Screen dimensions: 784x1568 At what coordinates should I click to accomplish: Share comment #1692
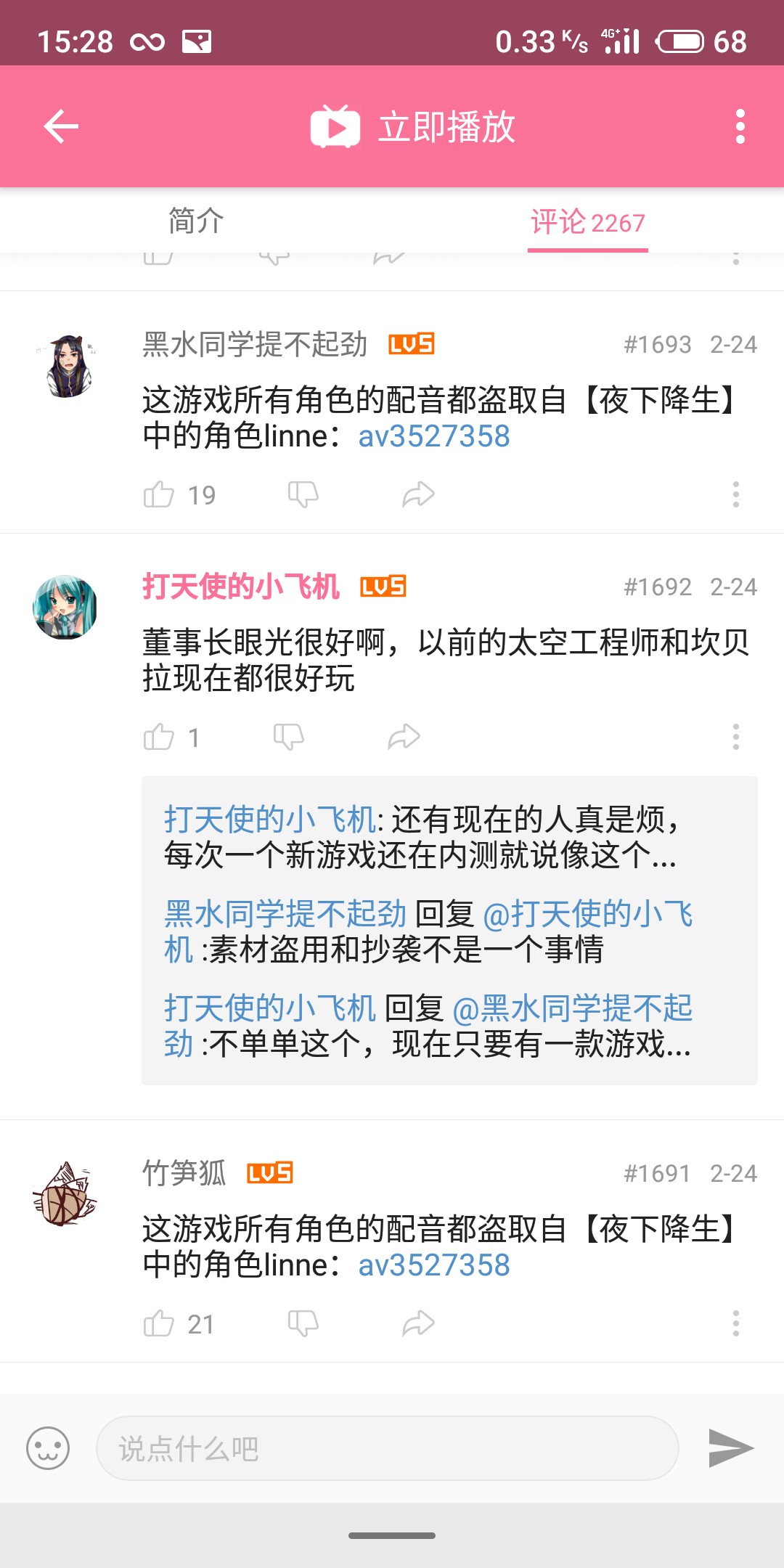tap(404, 738)
